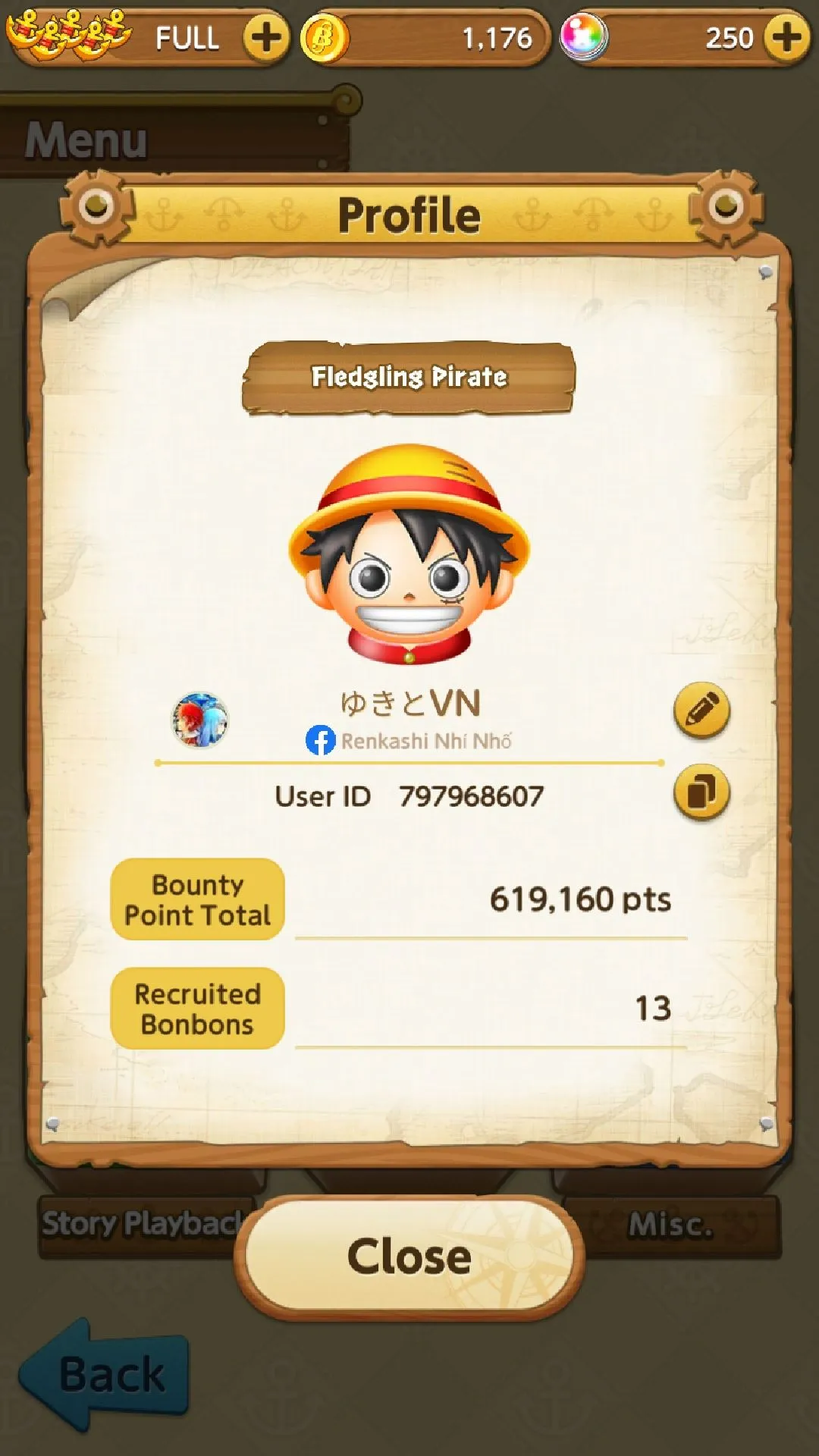This screenshot has height=1456, width=819.
Task: Copy the User ID
Action: (701, 793)
